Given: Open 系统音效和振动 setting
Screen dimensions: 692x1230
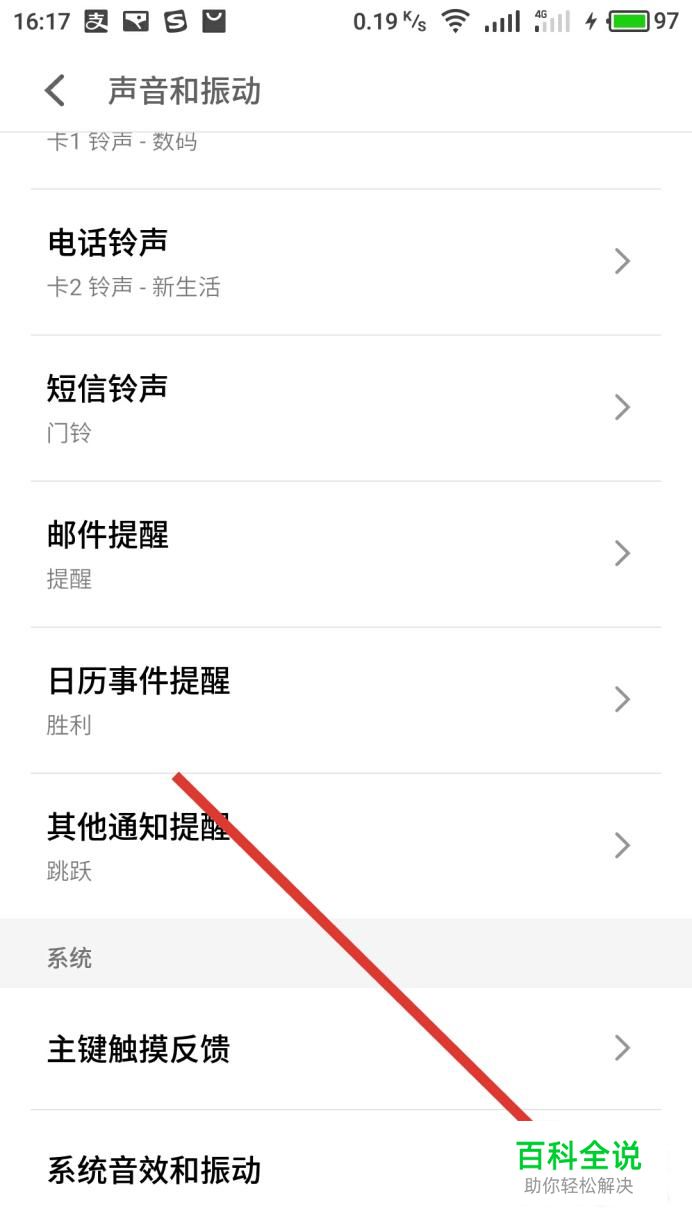Looking at the screenshot, I should point(346,1170).
